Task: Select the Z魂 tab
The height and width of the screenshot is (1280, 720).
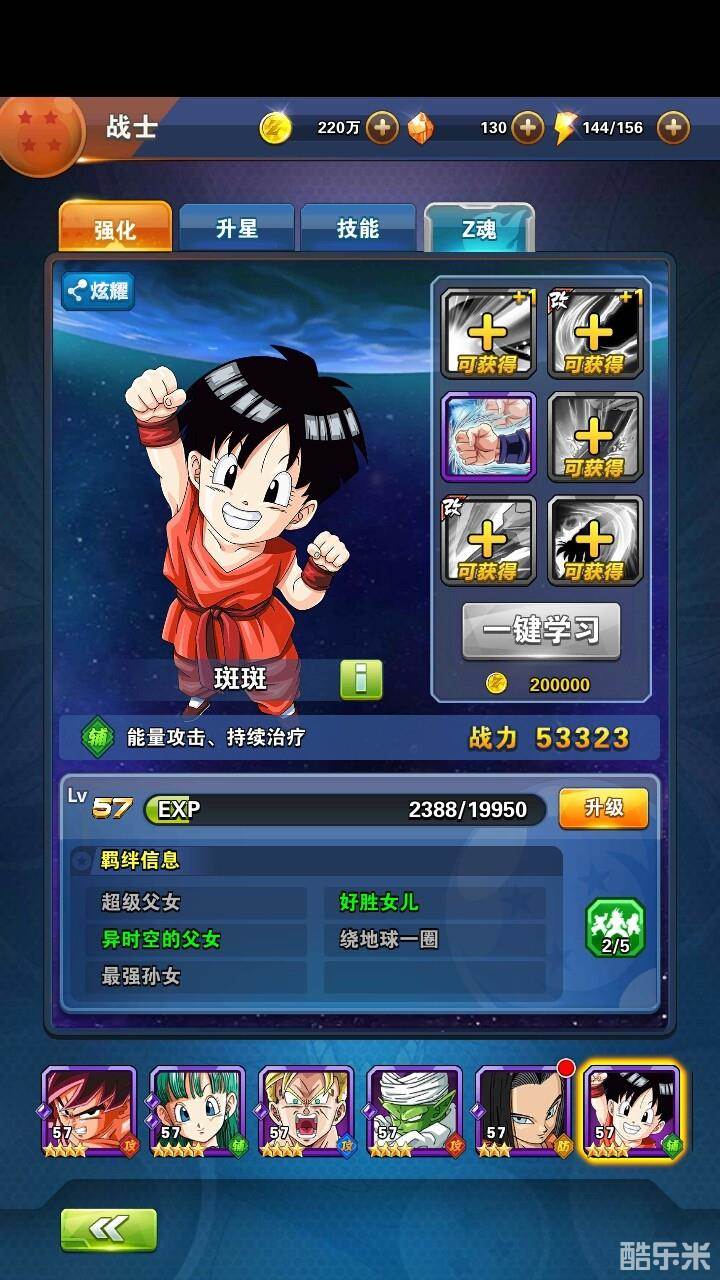Action: [479, 228]
